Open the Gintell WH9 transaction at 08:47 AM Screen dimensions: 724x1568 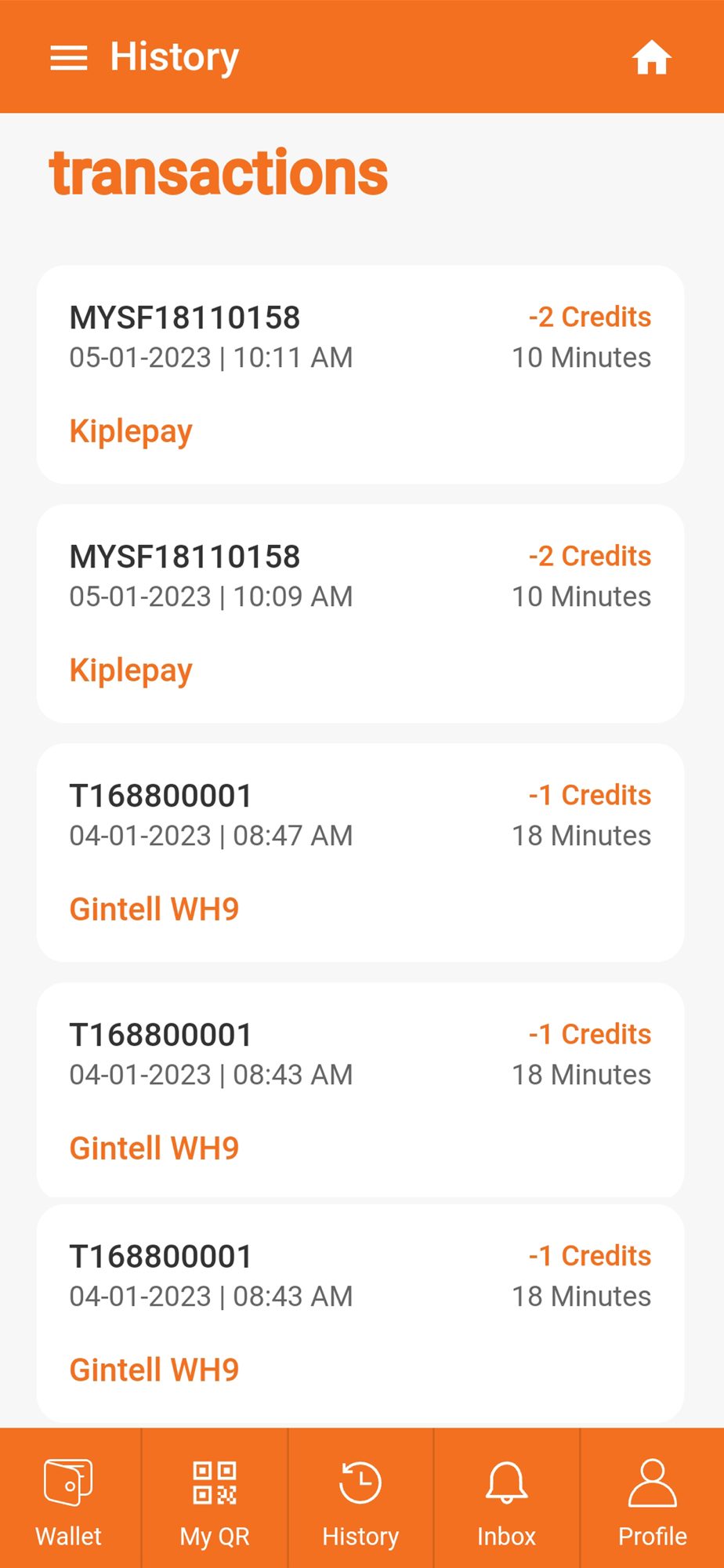click(x=360, y=852)
